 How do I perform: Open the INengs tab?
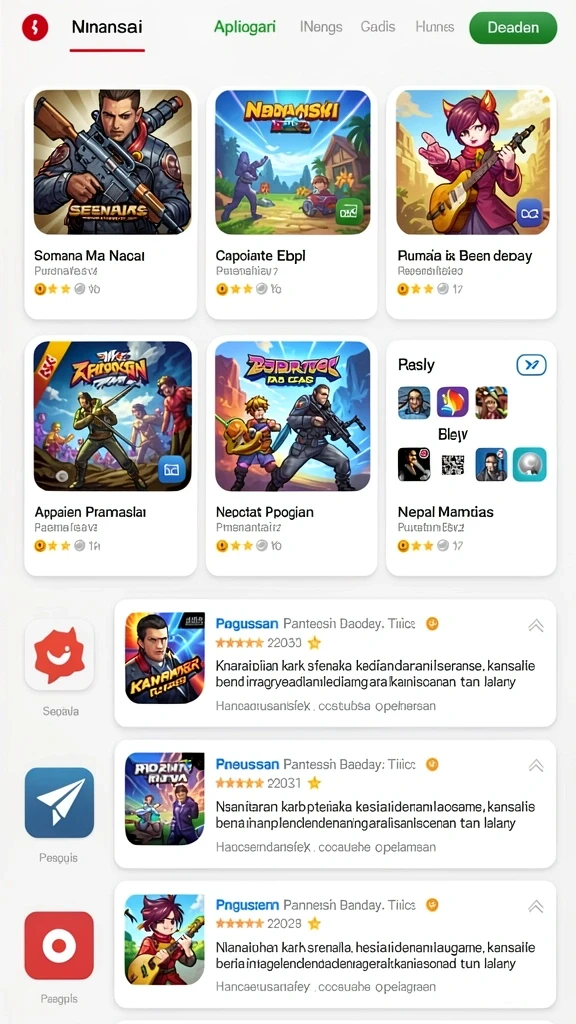[x=321, y=27]
